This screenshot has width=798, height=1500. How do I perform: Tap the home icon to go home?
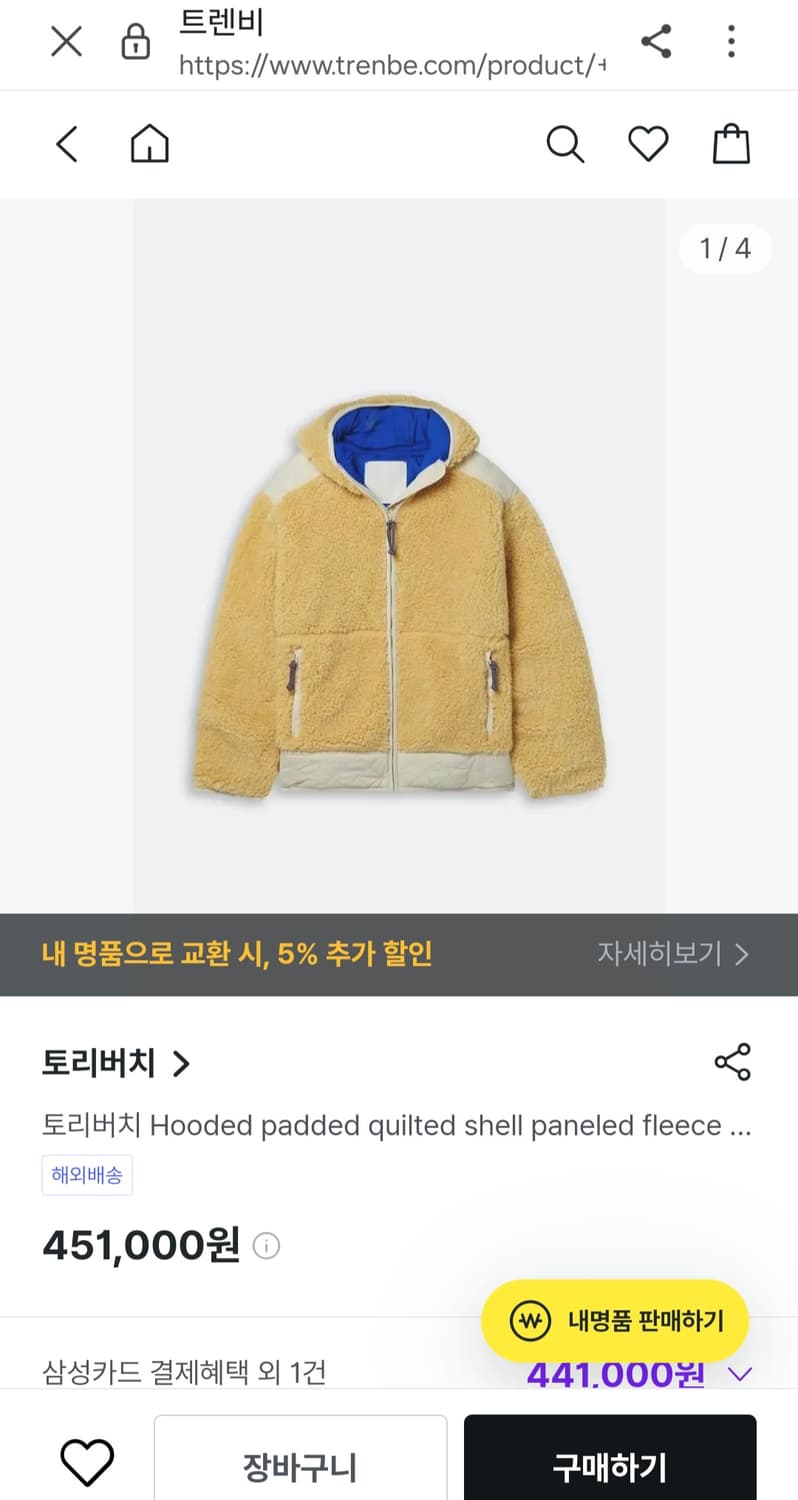tap(149, 143)
